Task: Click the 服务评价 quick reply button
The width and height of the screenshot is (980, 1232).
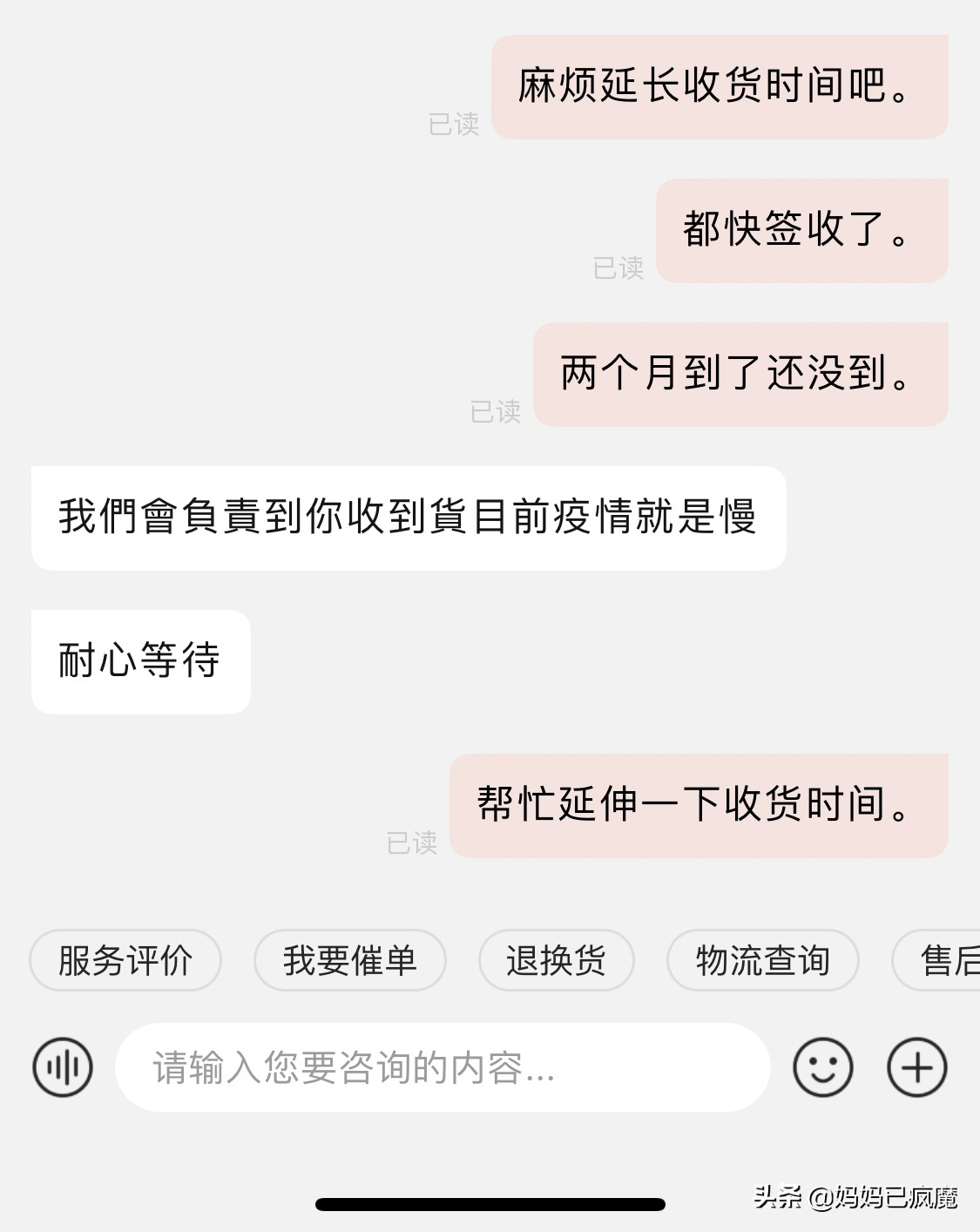Action: 125,960
